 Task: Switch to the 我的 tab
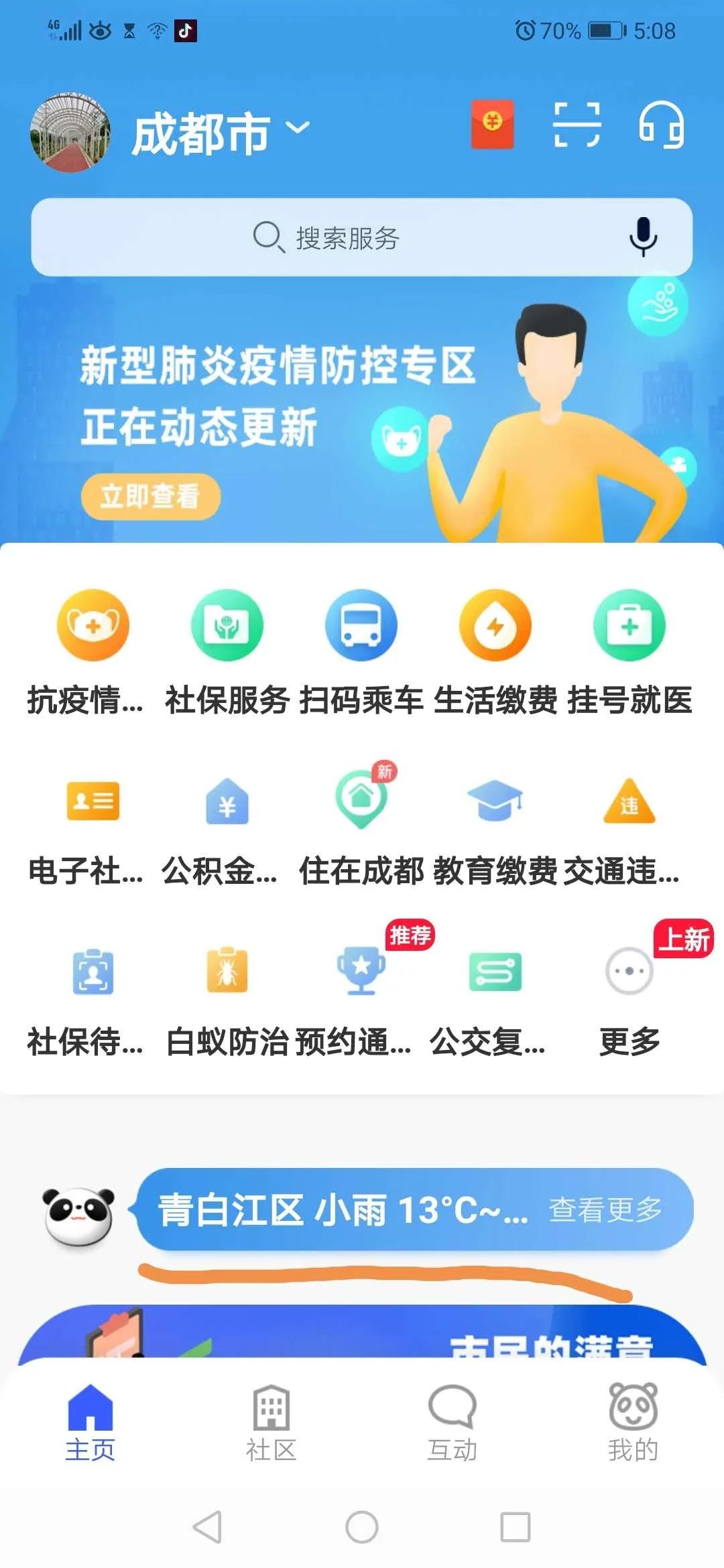pos(633,1414)
